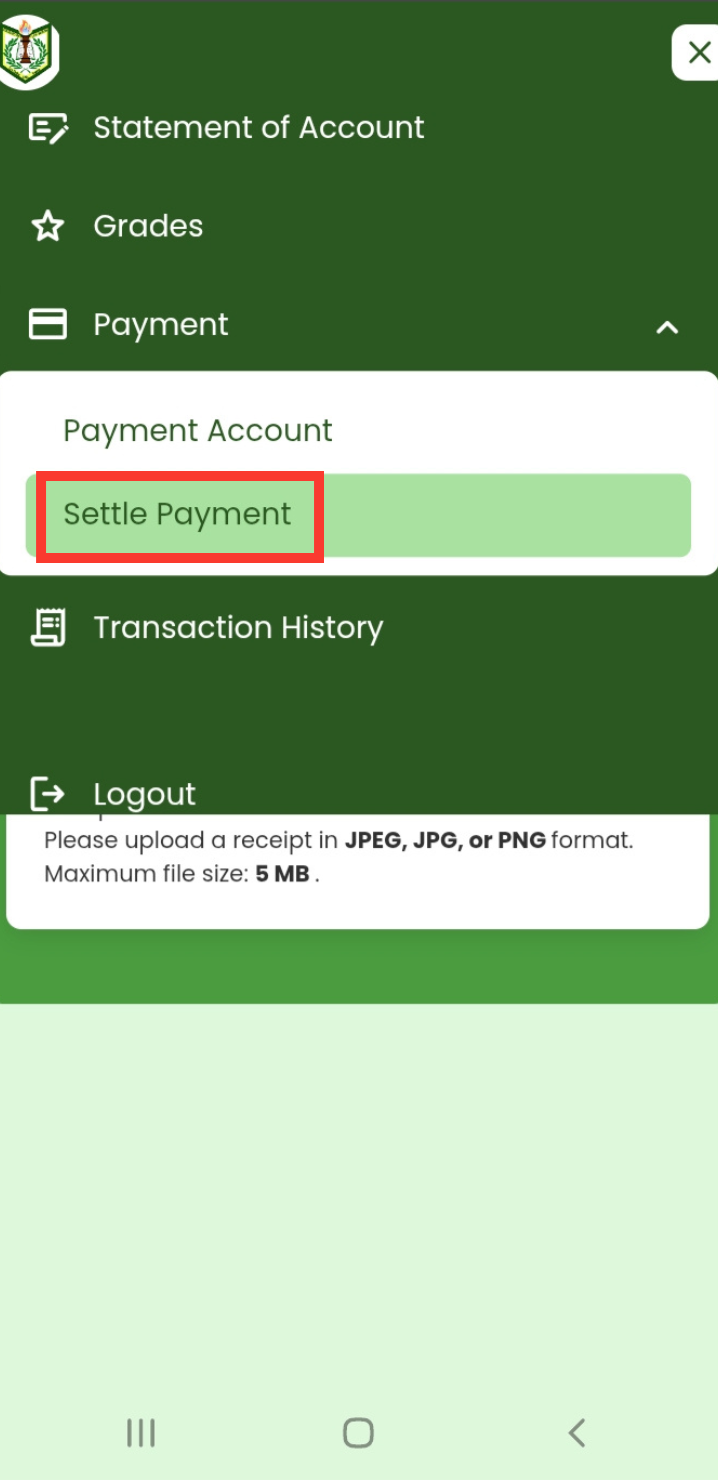Image resolution: width=720 pixels, height=1480 pixels.
Task: Select Settle Payment
Action: 178,515
